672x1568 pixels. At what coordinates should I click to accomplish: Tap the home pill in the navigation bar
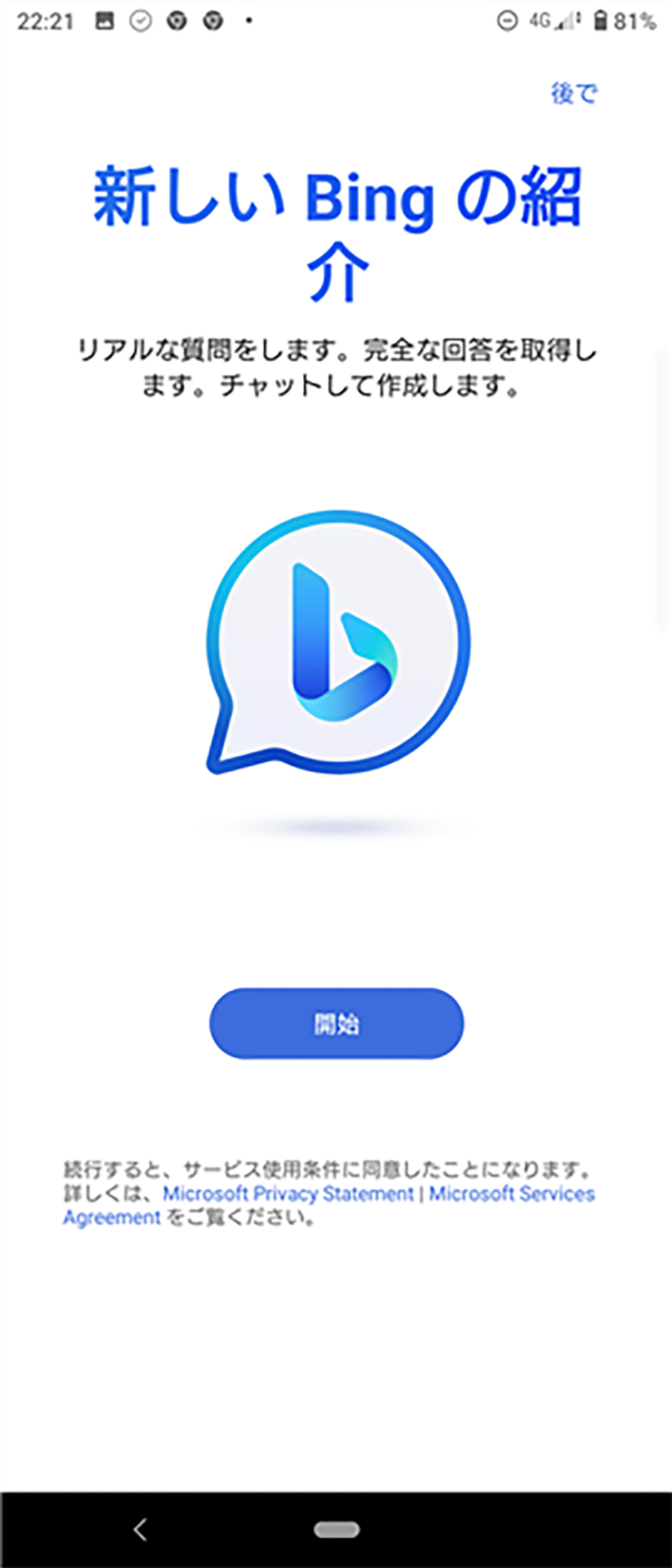336,1529
